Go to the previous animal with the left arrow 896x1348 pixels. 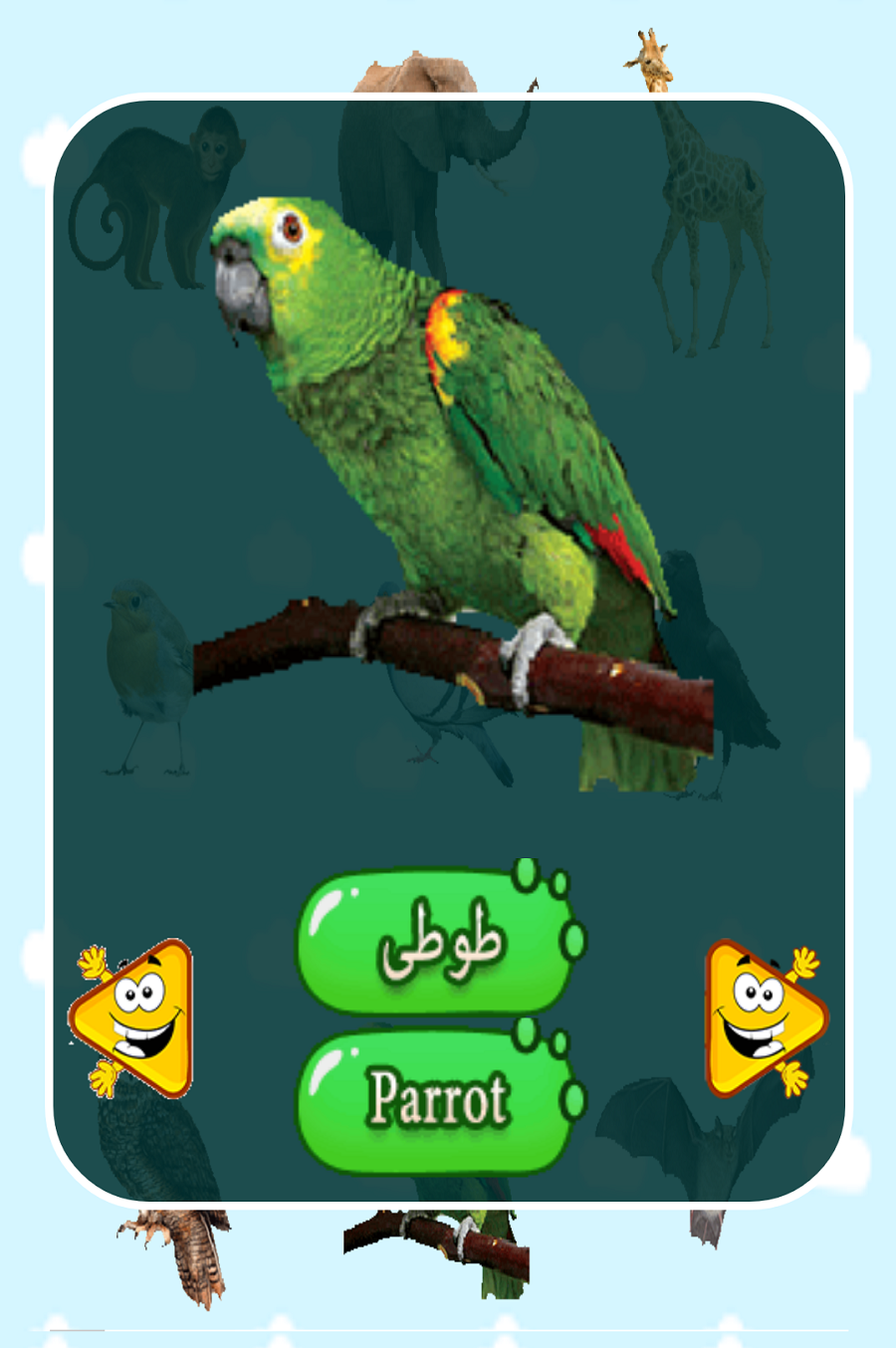click(134, 1017)
